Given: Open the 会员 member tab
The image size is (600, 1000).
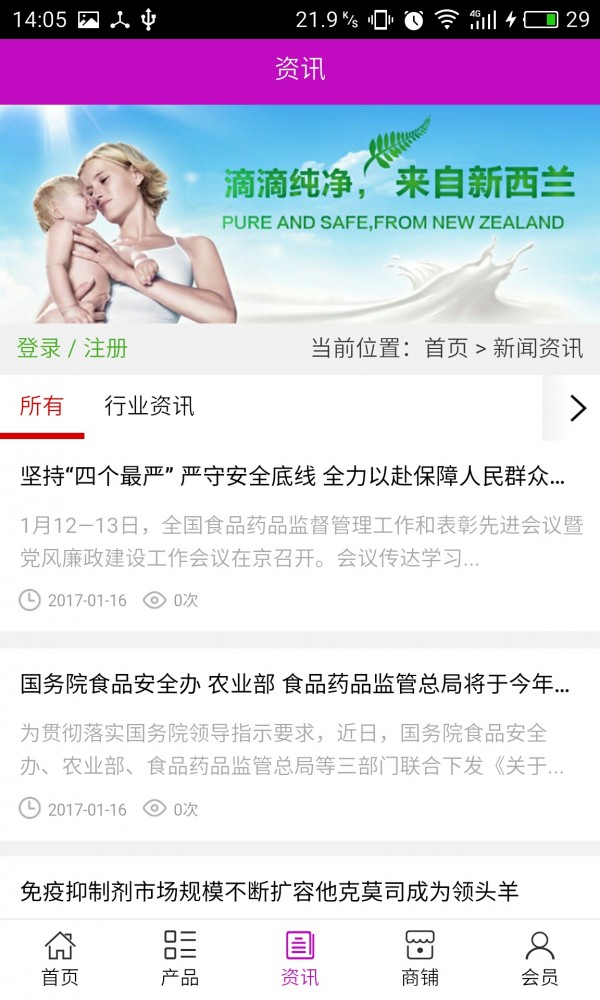Looking at the screenshot, I should 540,958.
